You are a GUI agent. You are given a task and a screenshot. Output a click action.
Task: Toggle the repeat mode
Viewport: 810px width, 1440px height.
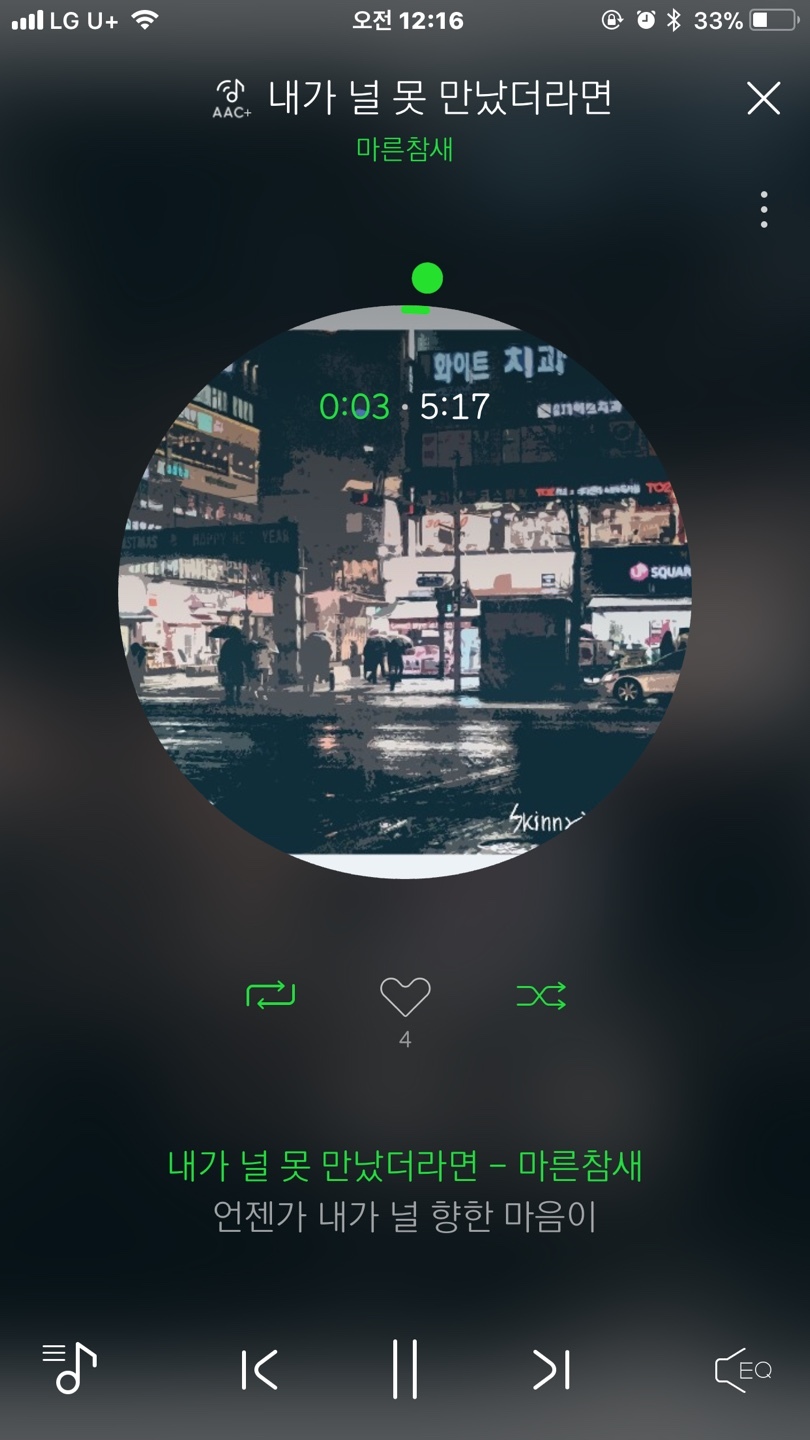click(271, 995)
